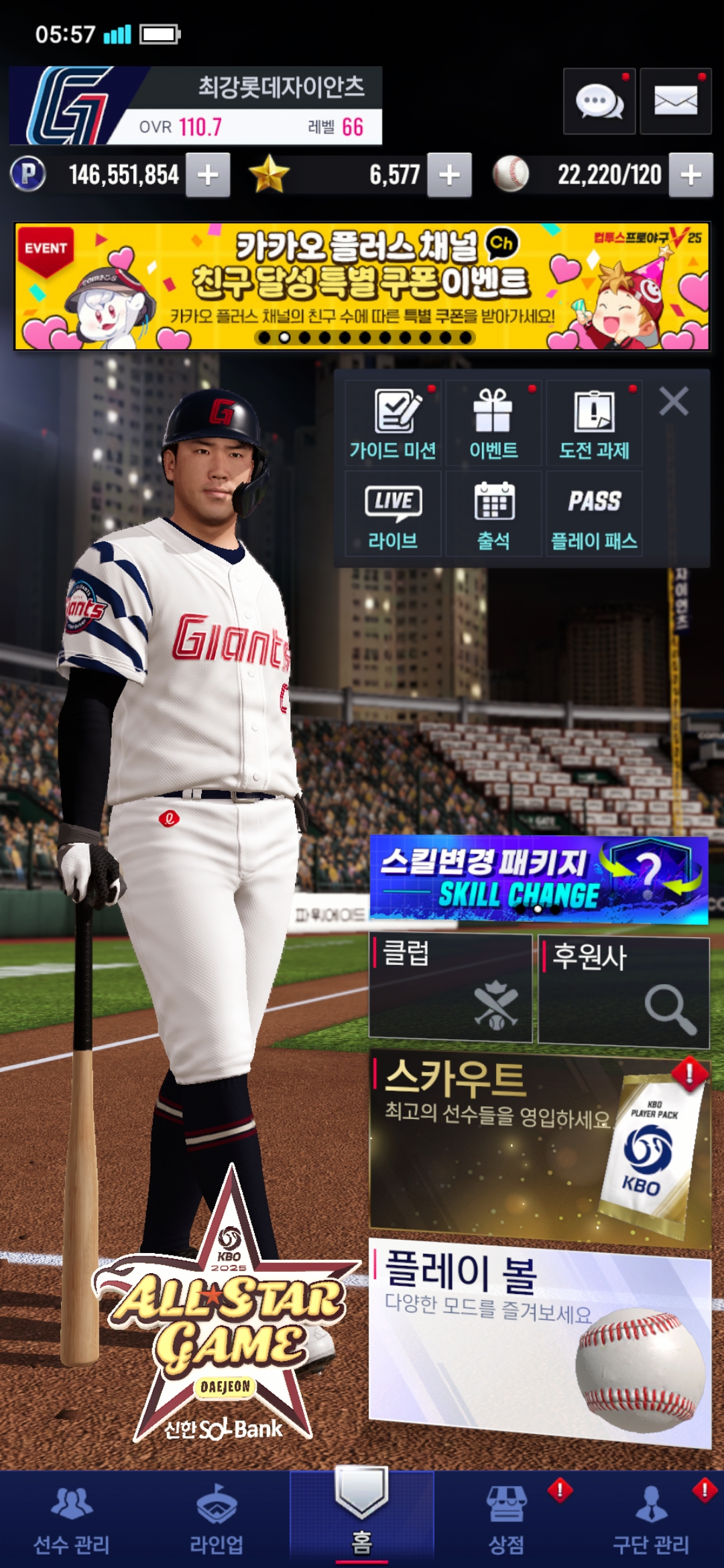The height and width of the screenshot is (1568, 724).
Task: Open the Kakao Plus channel coupon event banner
Action: tap(362, 286)
